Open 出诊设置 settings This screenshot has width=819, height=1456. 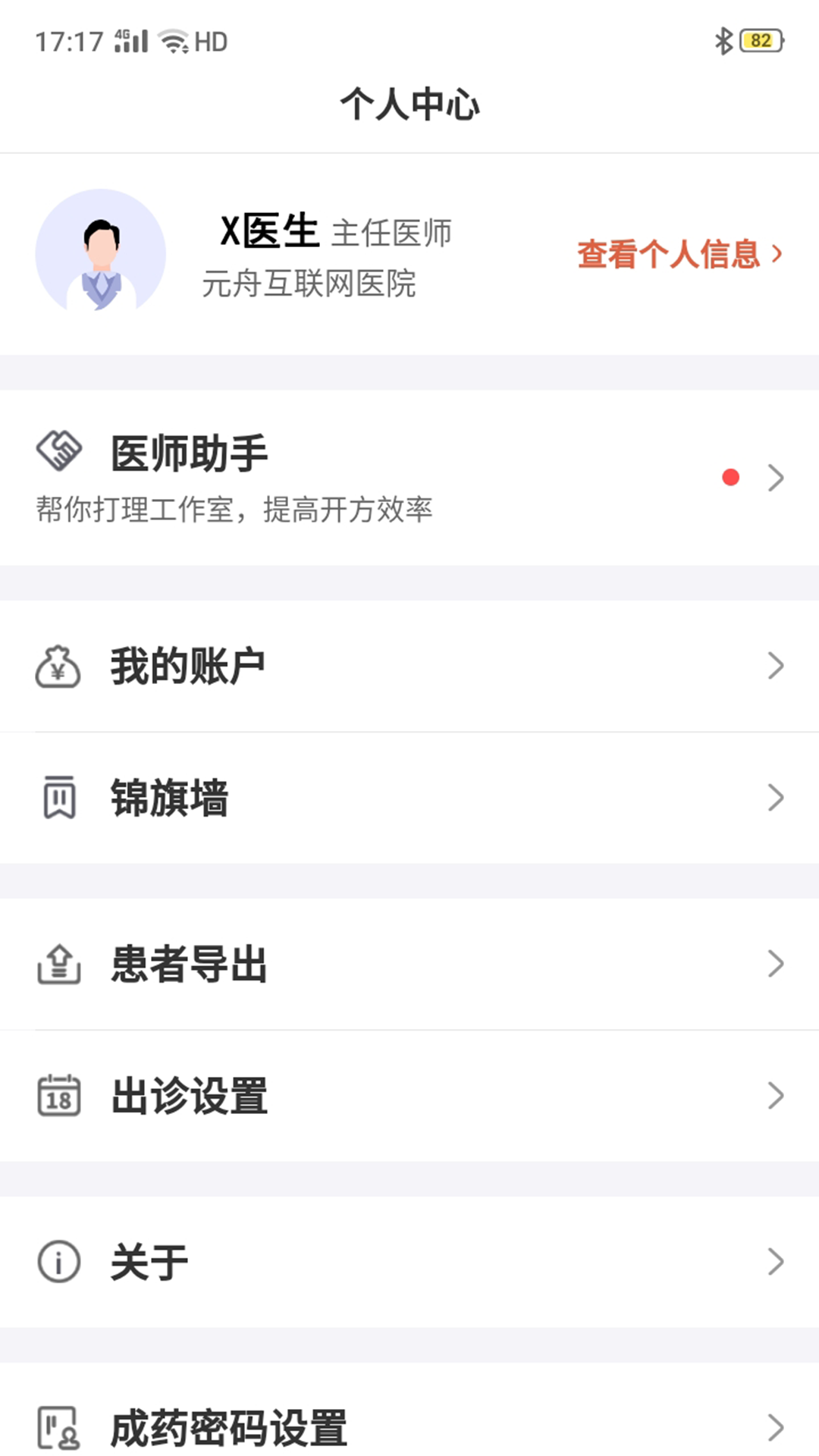coord(409,1096)
